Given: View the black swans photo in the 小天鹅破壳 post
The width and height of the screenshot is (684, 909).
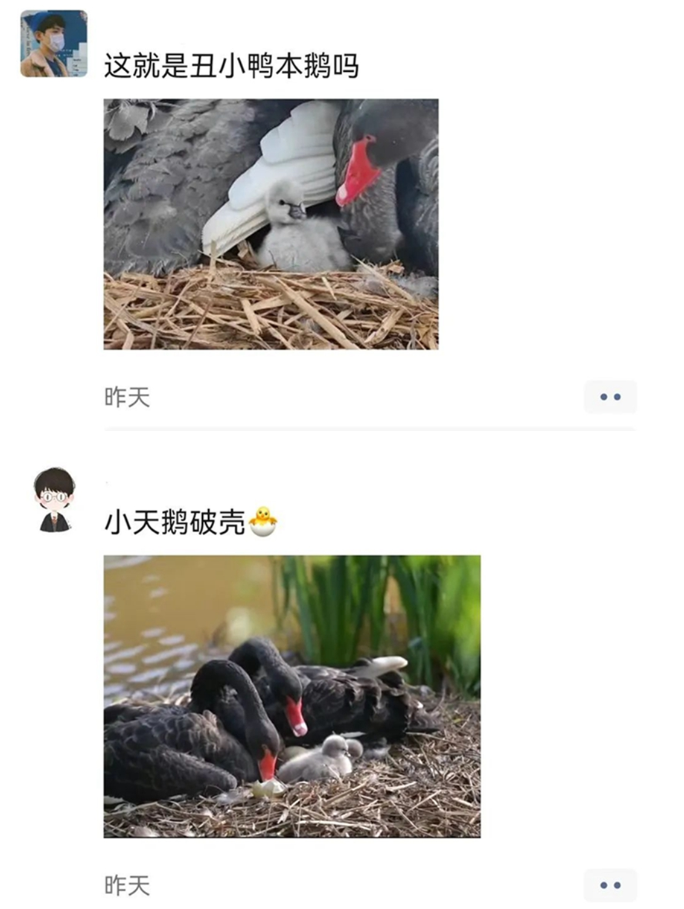Looking at the screenshot, I should click(x=292, y=696).
